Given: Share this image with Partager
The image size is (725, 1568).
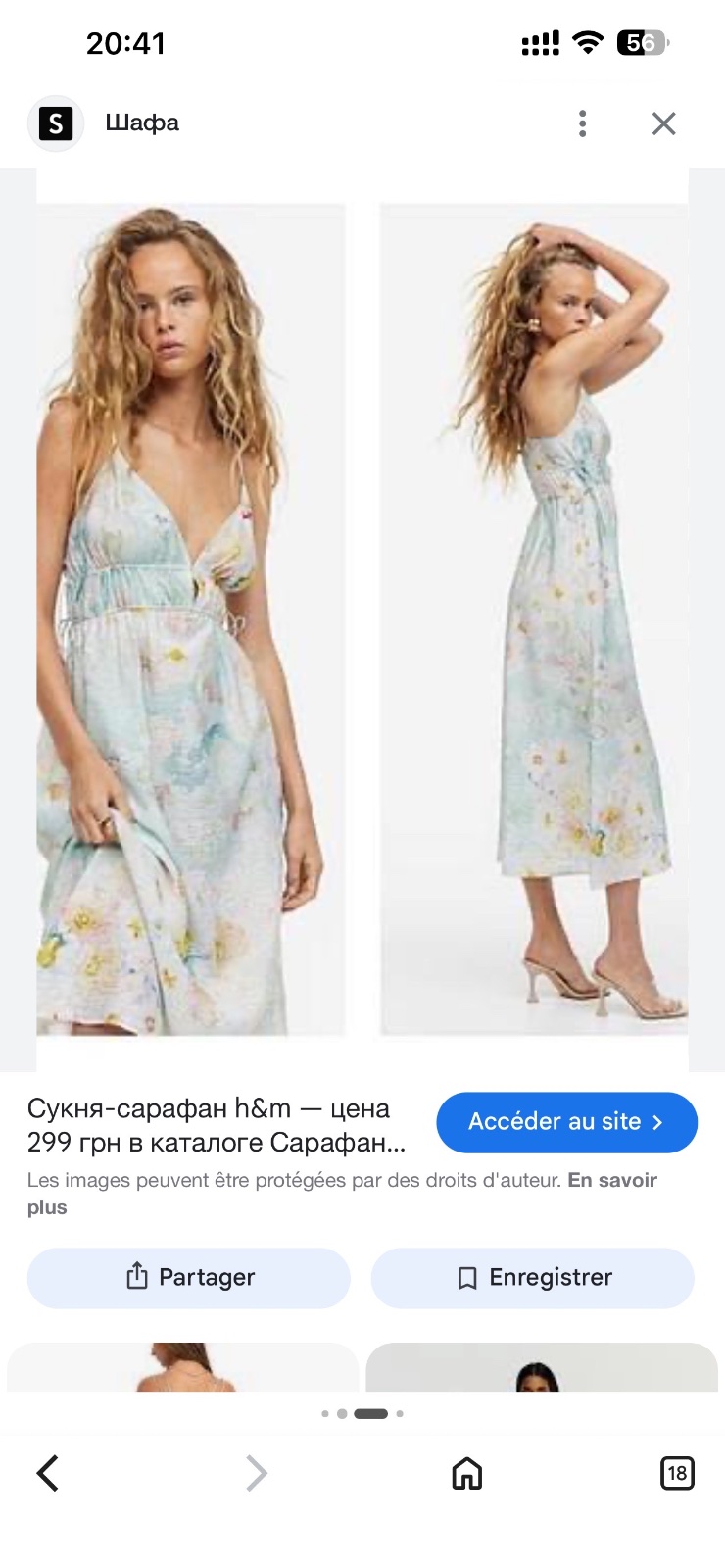Looking at the screenshot, I should click(x=189, y=1277).
